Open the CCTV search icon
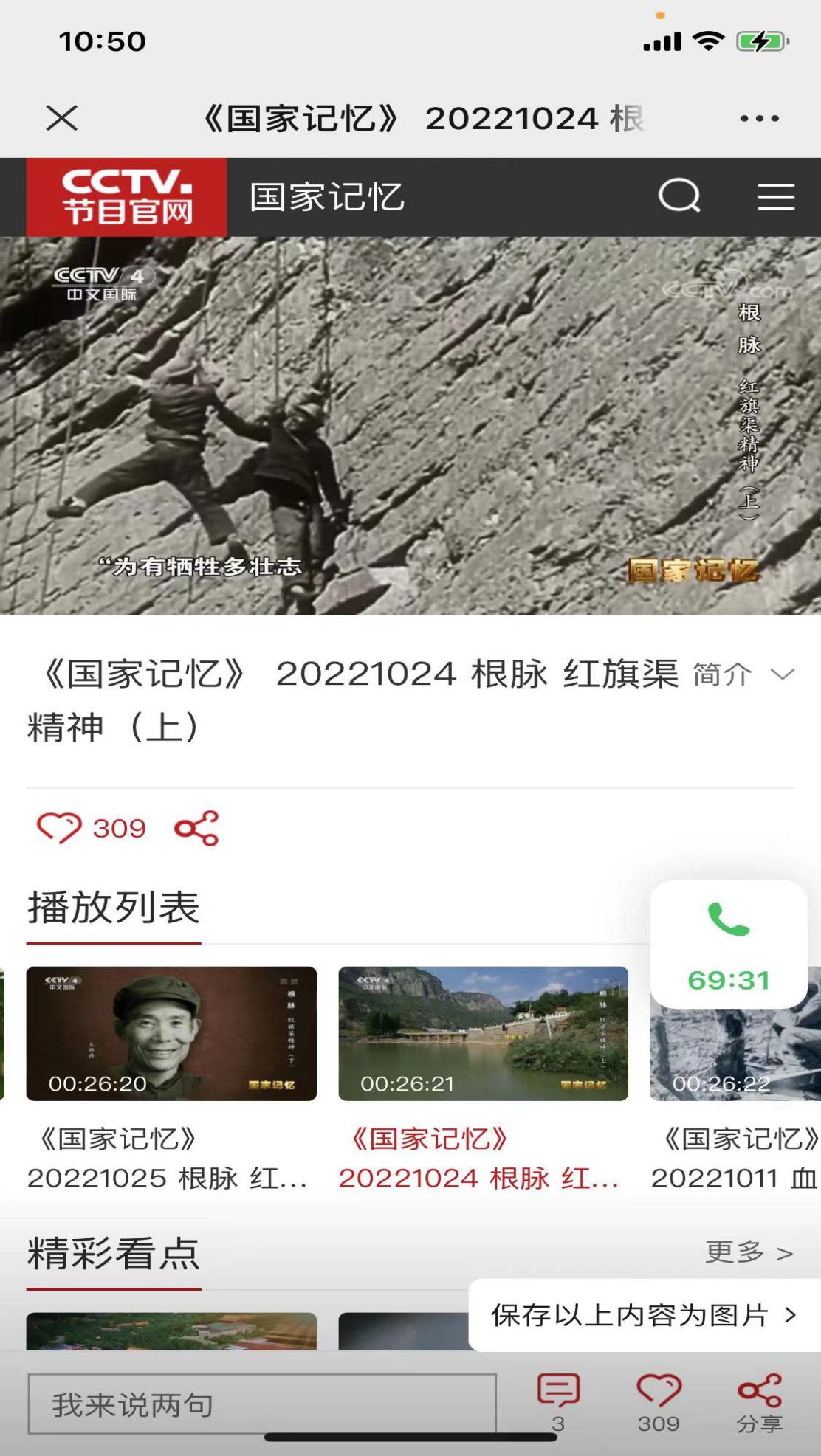Screen dimensions: 821x1456 [679, 196]
